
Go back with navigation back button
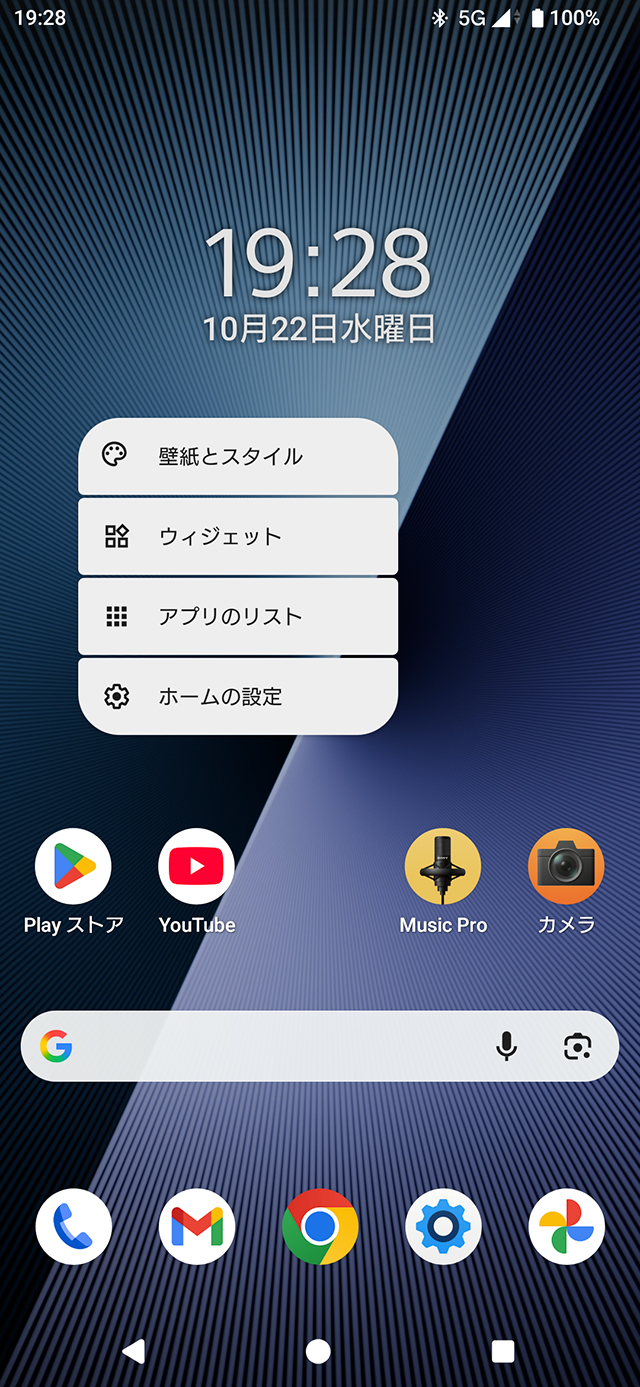point(133,1351)
